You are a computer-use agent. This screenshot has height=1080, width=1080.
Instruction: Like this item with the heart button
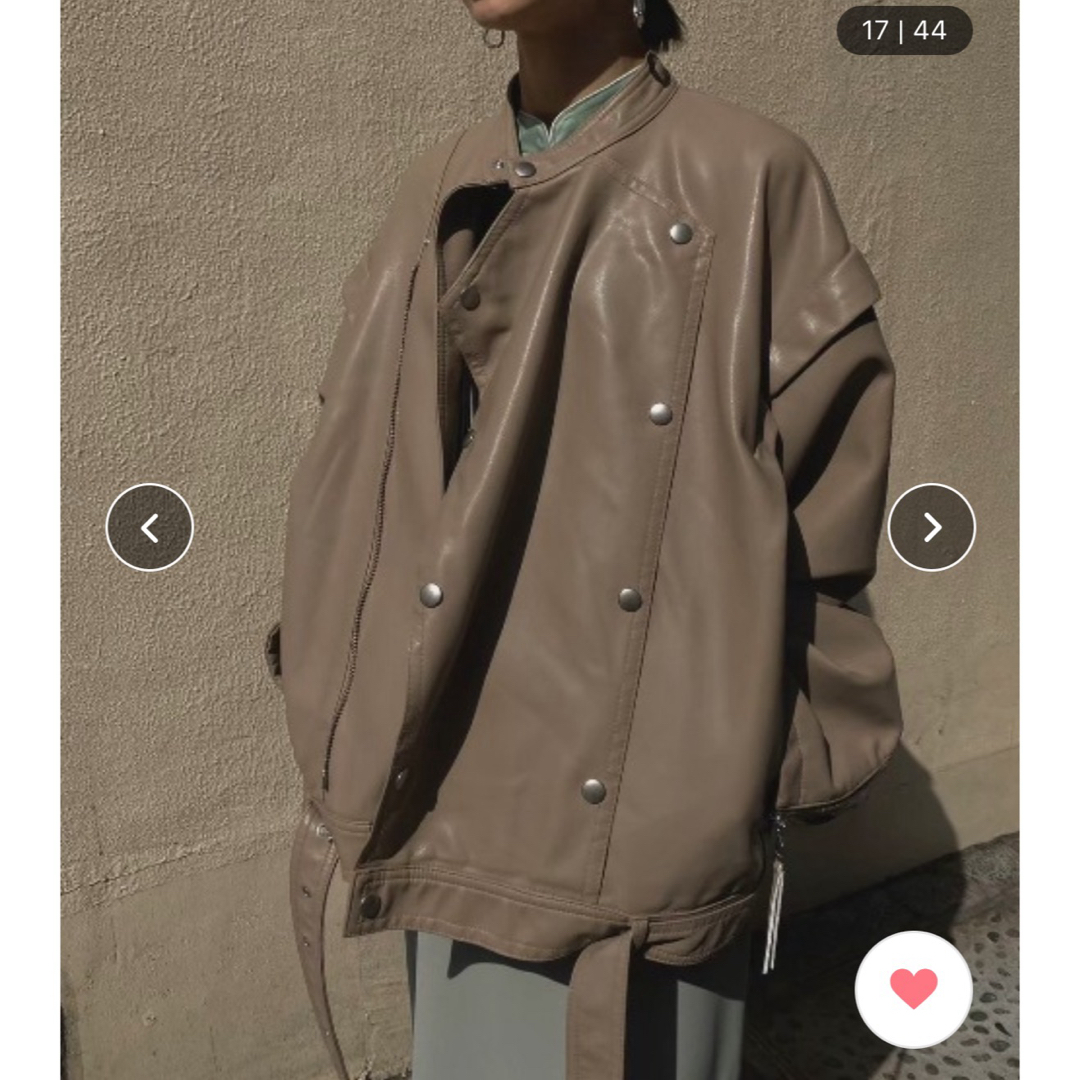point(913,989)
